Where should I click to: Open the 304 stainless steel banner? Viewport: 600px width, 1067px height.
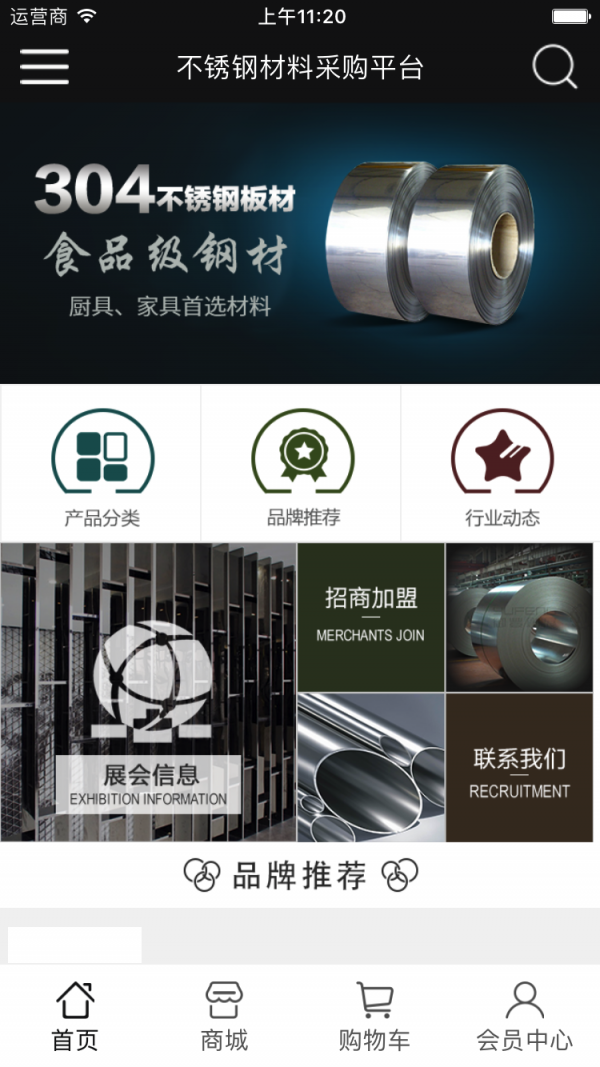(300, 240)
